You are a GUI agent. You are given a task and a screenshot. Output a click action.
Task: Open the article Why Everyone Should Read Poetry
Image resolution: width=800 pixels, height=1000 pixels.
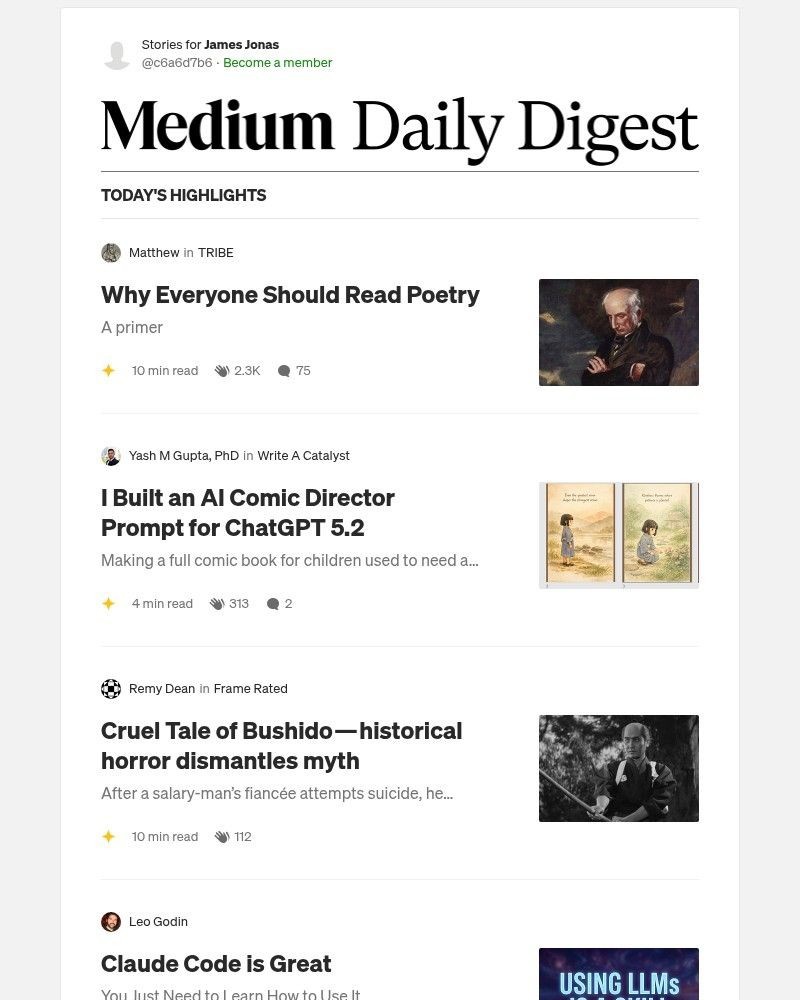[x=290, y=294]
